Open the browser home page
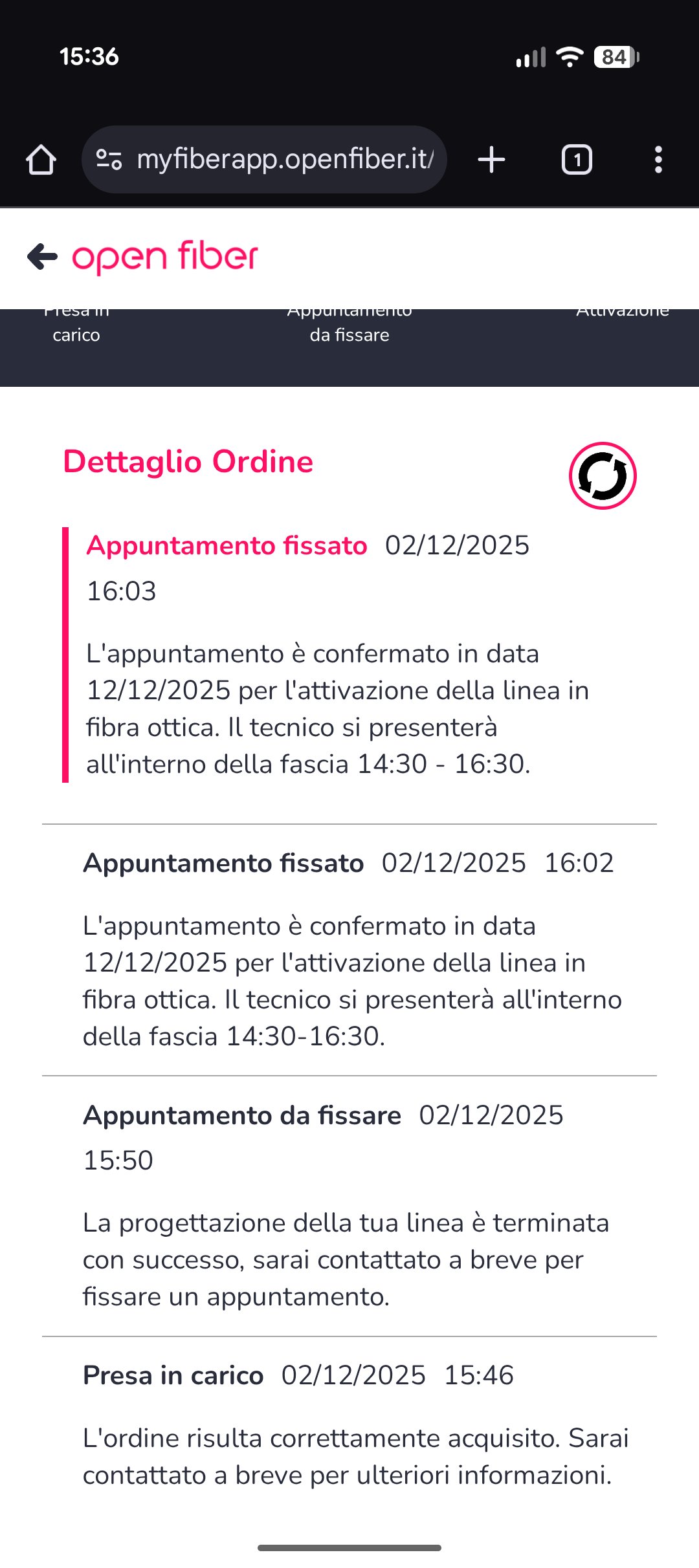The image size is (699, 1568). click(41, 160)
